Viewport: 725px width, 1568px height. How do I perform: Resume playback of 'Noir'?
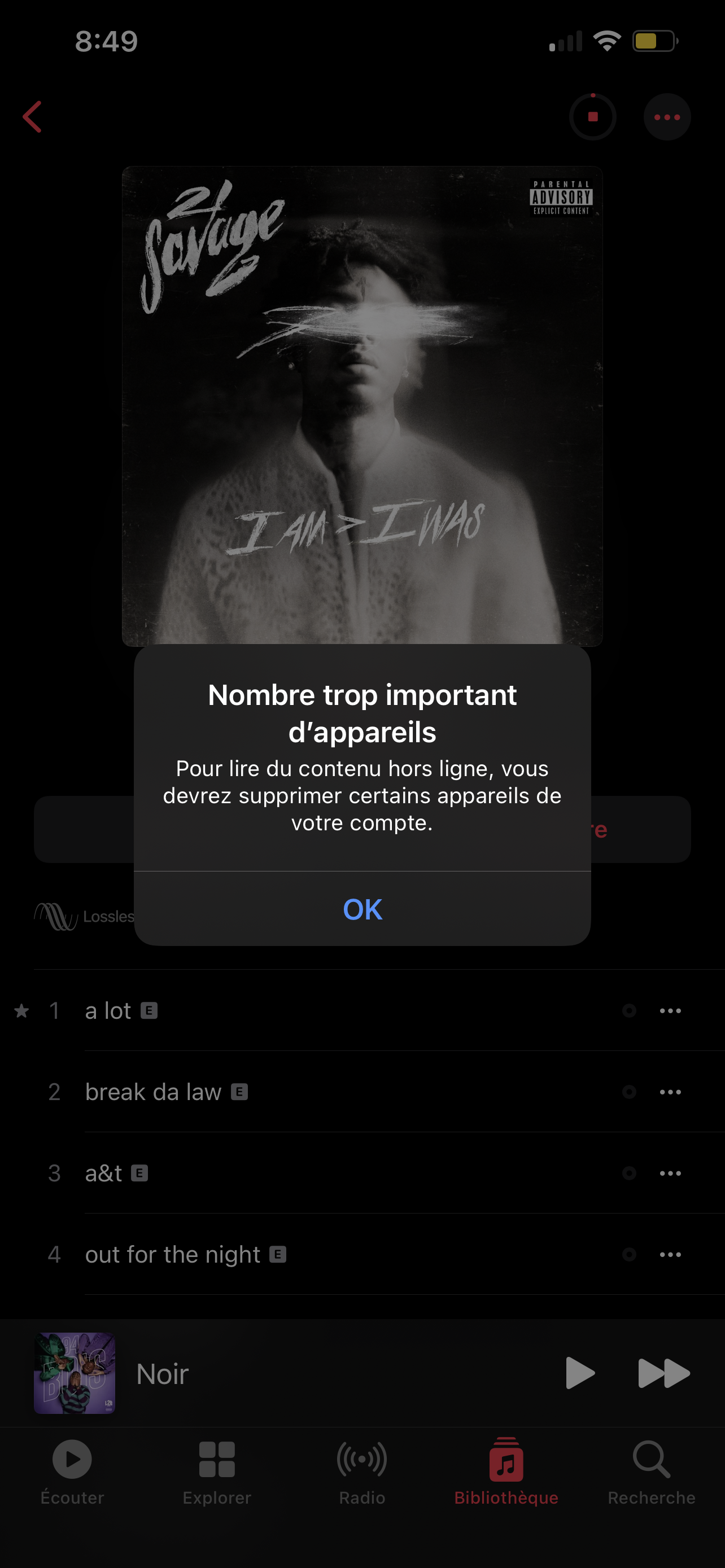tap(579, 1373)
